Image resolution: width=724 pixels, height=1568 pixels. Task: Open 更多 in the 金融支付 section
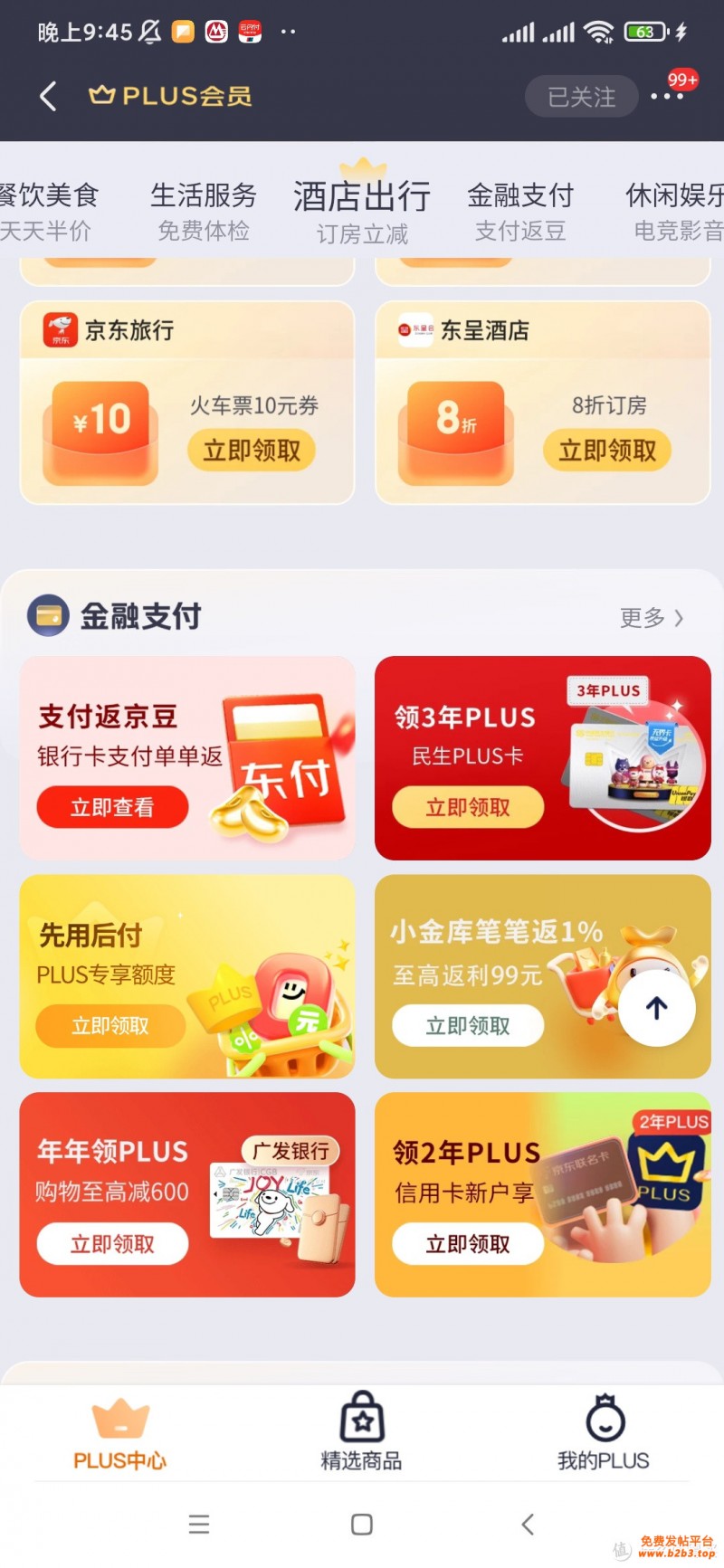651,617
